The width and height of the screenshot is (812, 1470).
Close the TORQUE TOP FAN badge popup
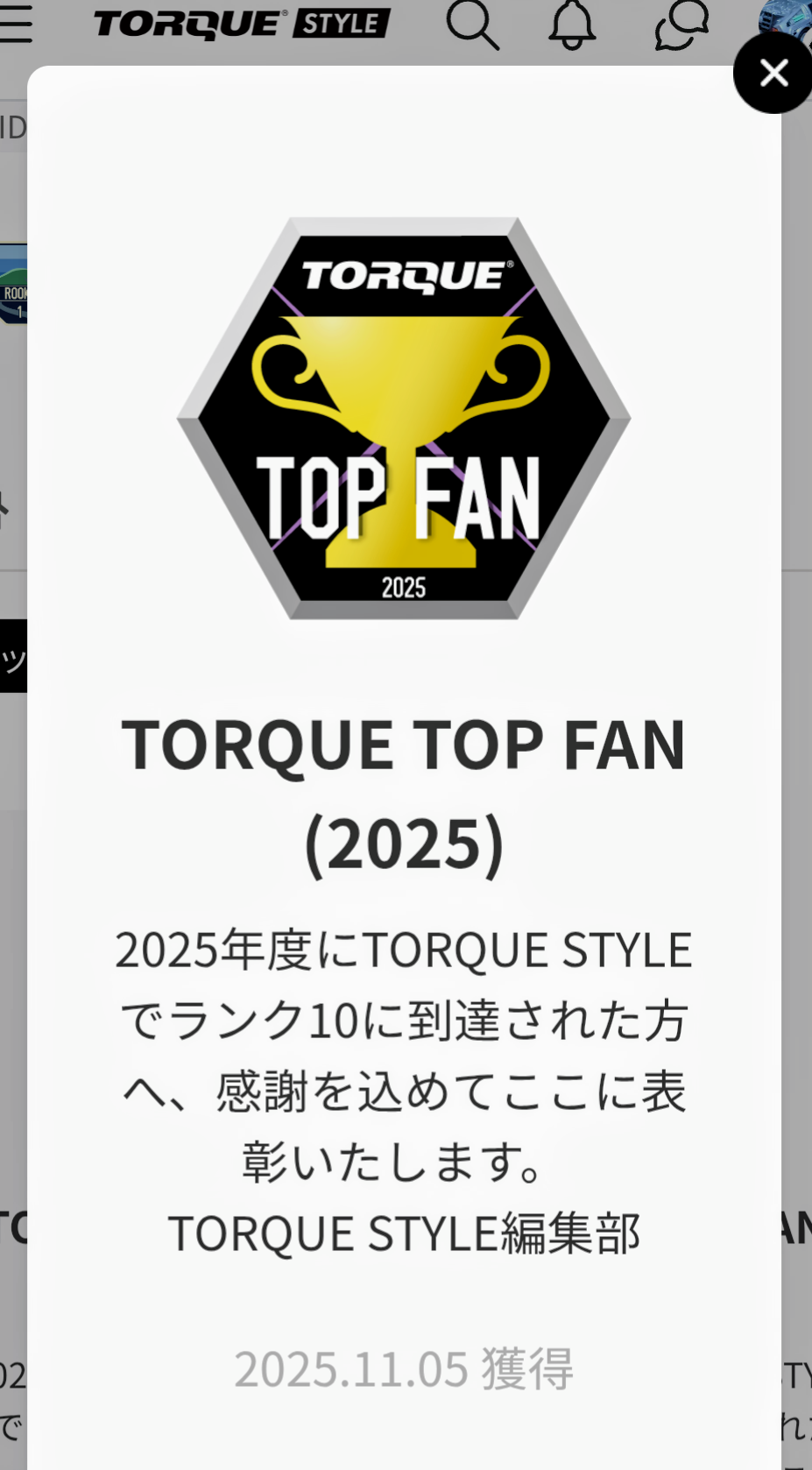tap(773, 74)
